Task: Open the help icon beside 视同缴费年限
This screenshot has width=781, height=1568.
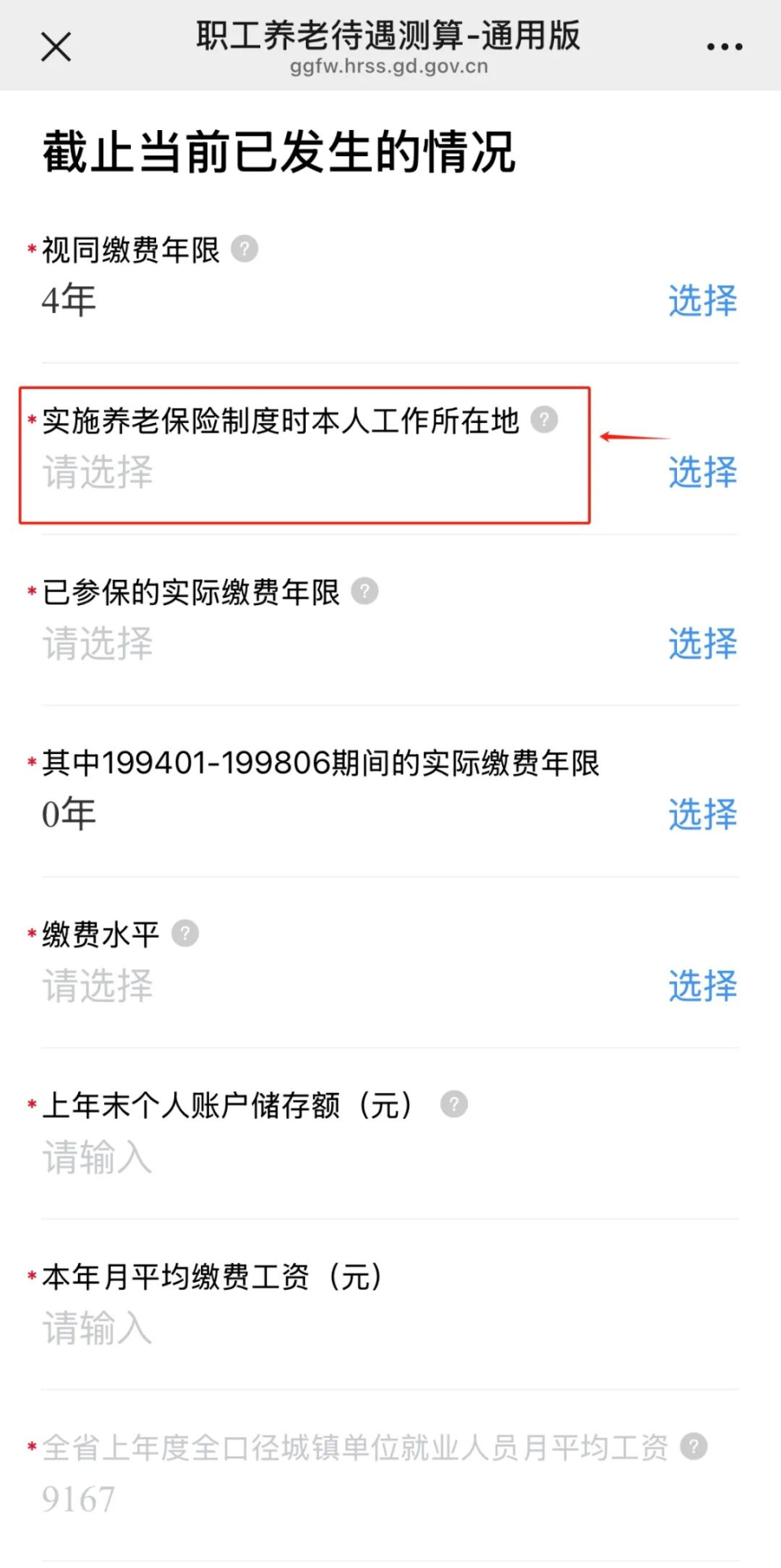Action: (x=246, y=250)
